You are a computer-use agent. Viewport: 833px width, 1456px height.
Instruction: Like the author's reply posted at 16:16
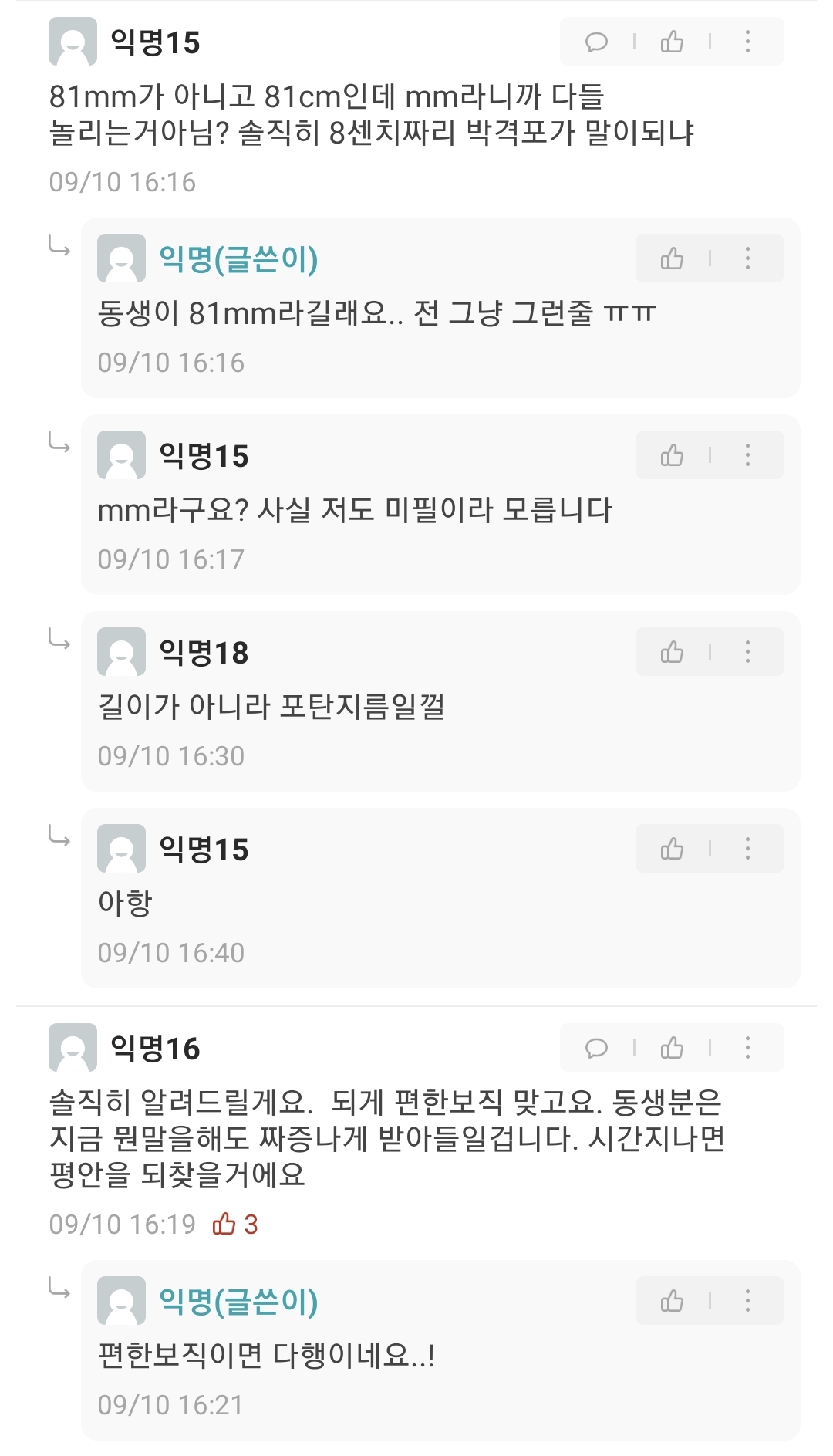(x=672, y=258)
